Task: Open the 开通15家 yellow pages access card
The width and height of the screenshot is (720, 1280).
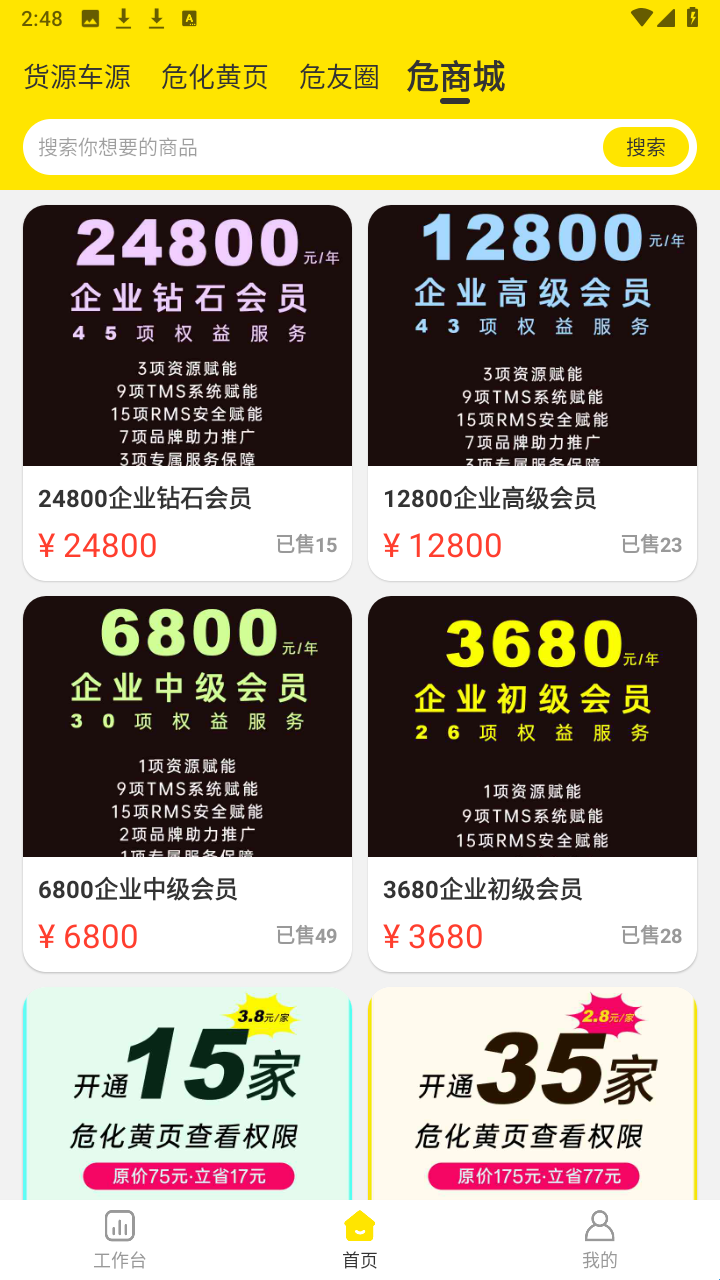Action: click(x=187, y=1093)
